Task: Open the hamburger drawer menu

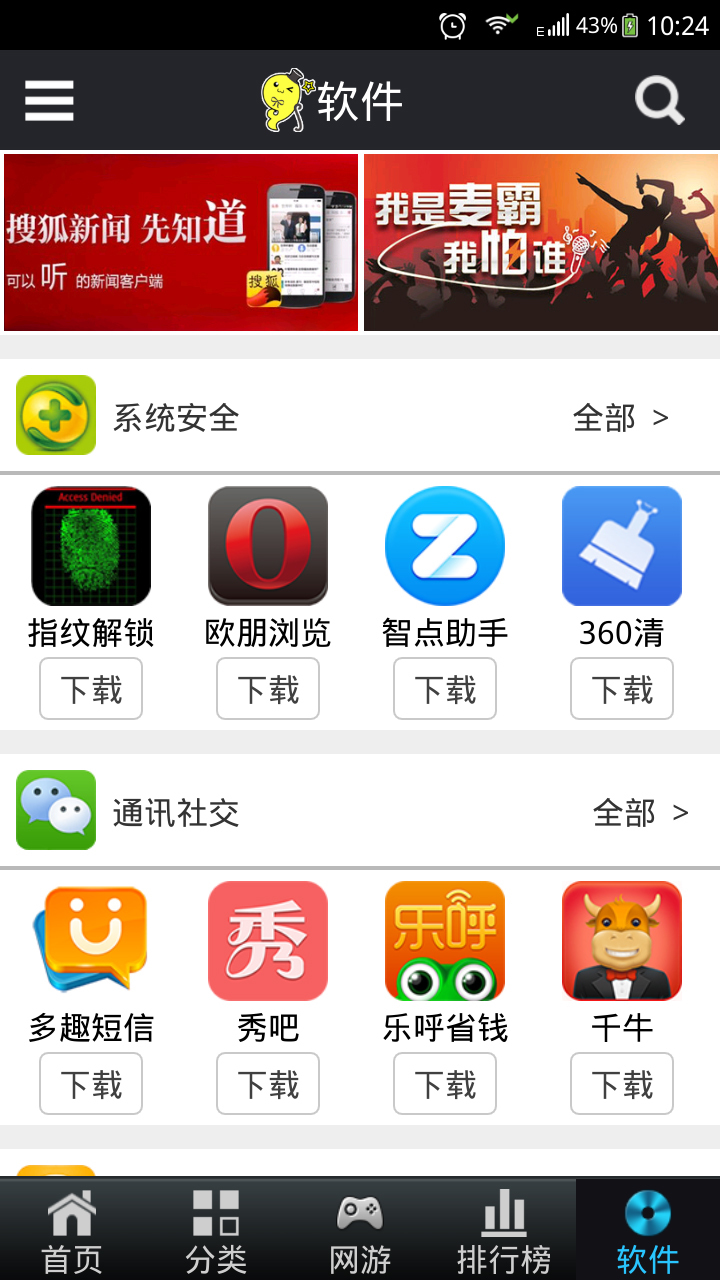Action: [x=50, y=100]
